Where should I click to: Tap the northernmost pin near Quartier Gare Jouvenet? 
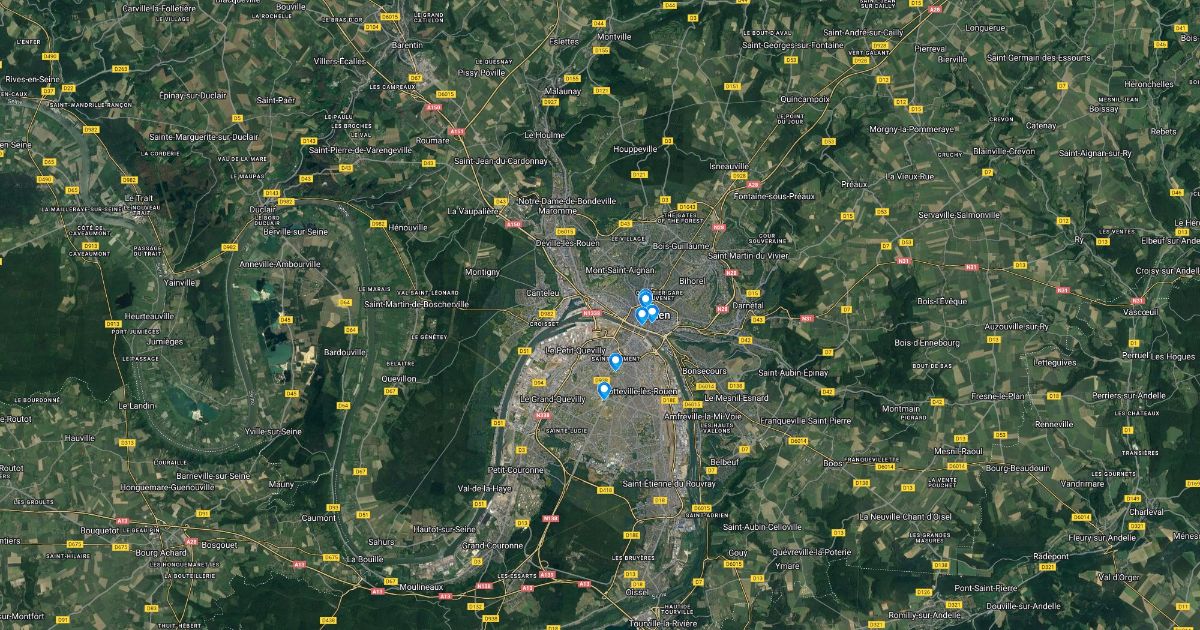click(645, 298)
